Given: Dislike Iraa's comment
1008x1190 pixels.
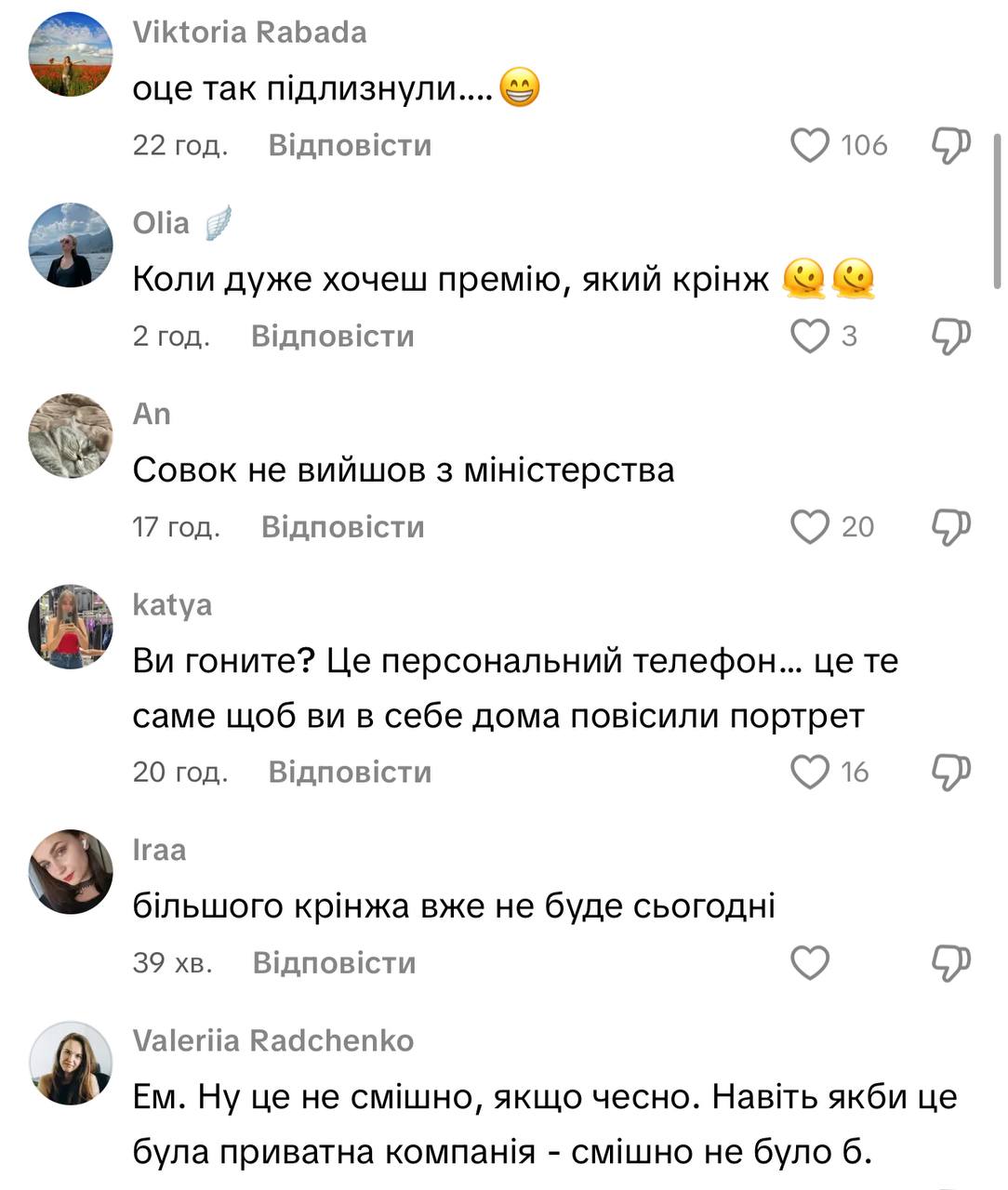Looking at the screenshot, I should (950, 963).
